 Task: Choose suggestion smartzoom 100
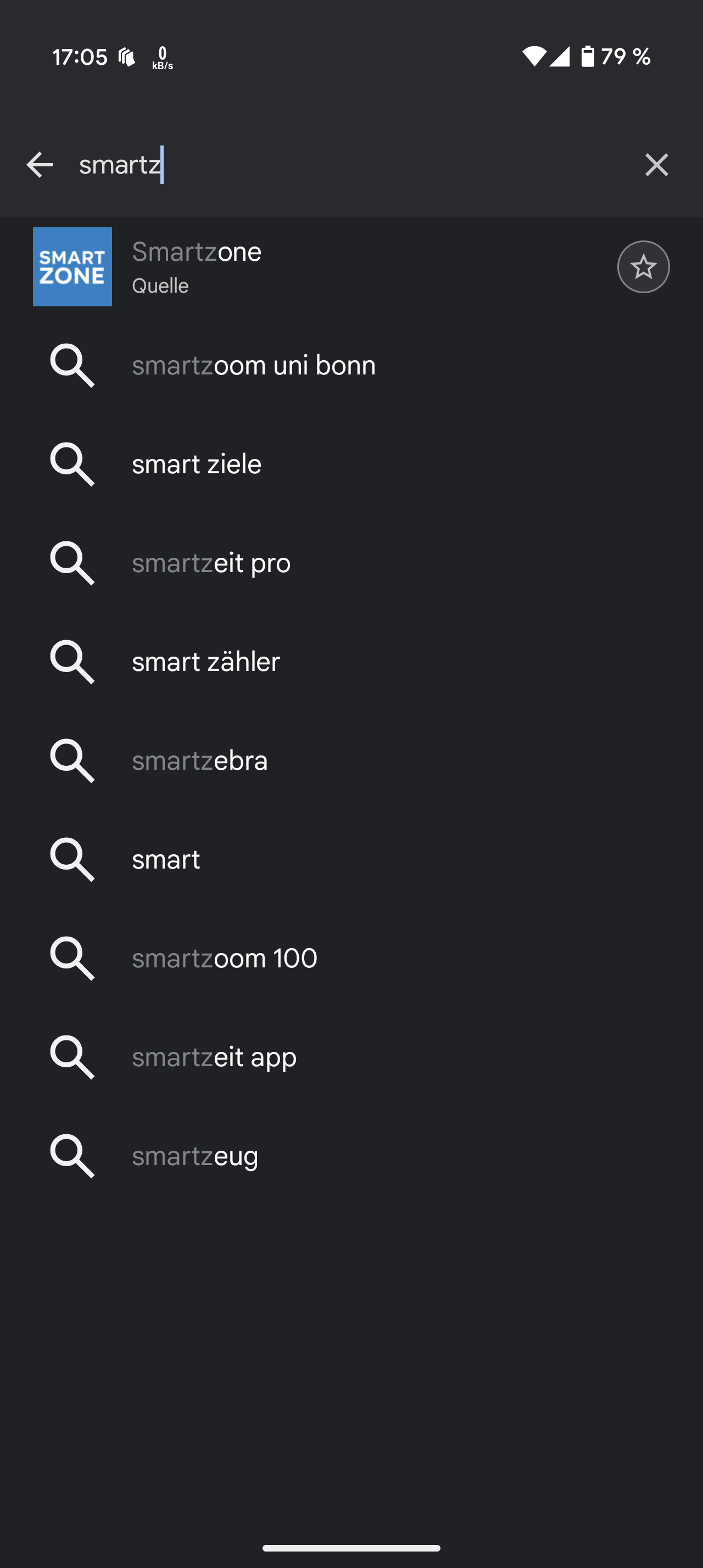(351, 958)
